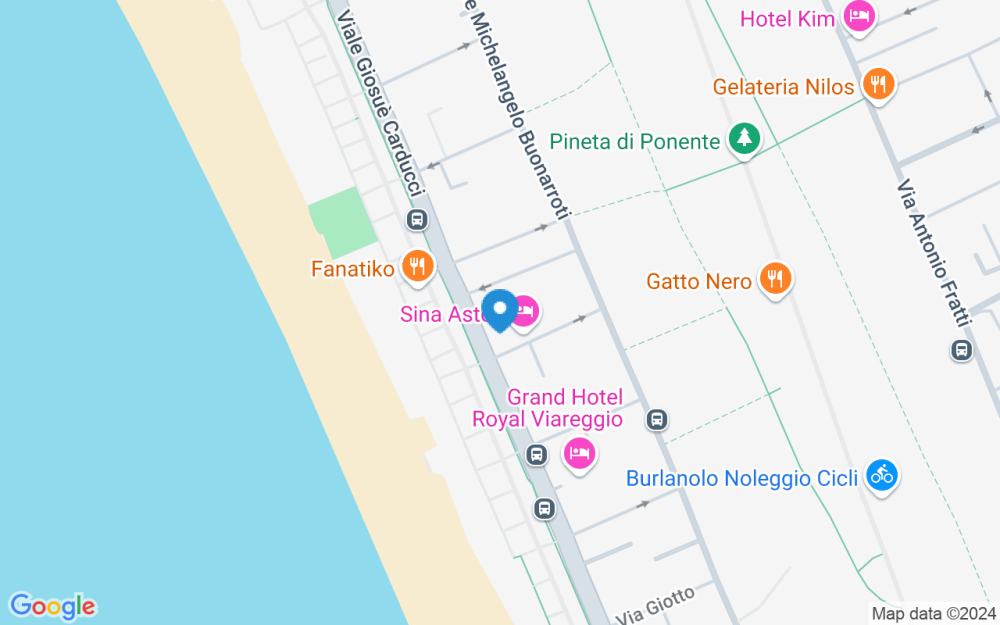Image resolution: width=1000 pixels, height=625 pixels.
Task: Tap the bus stop on Via Antonio Fratti
Action: (x=962, y=350)
